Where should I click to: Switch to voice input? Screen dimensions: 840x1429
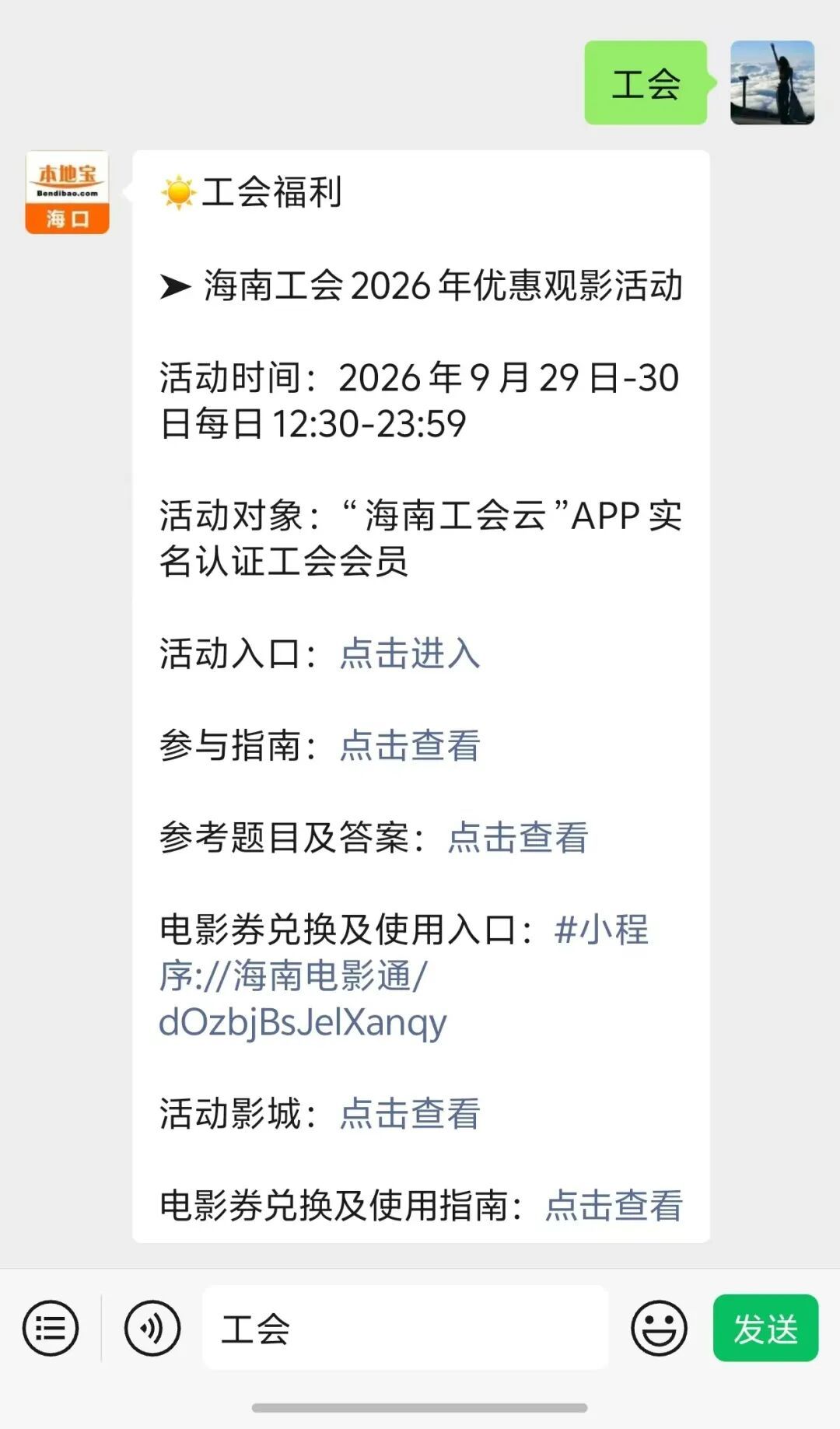(152, 1328)
